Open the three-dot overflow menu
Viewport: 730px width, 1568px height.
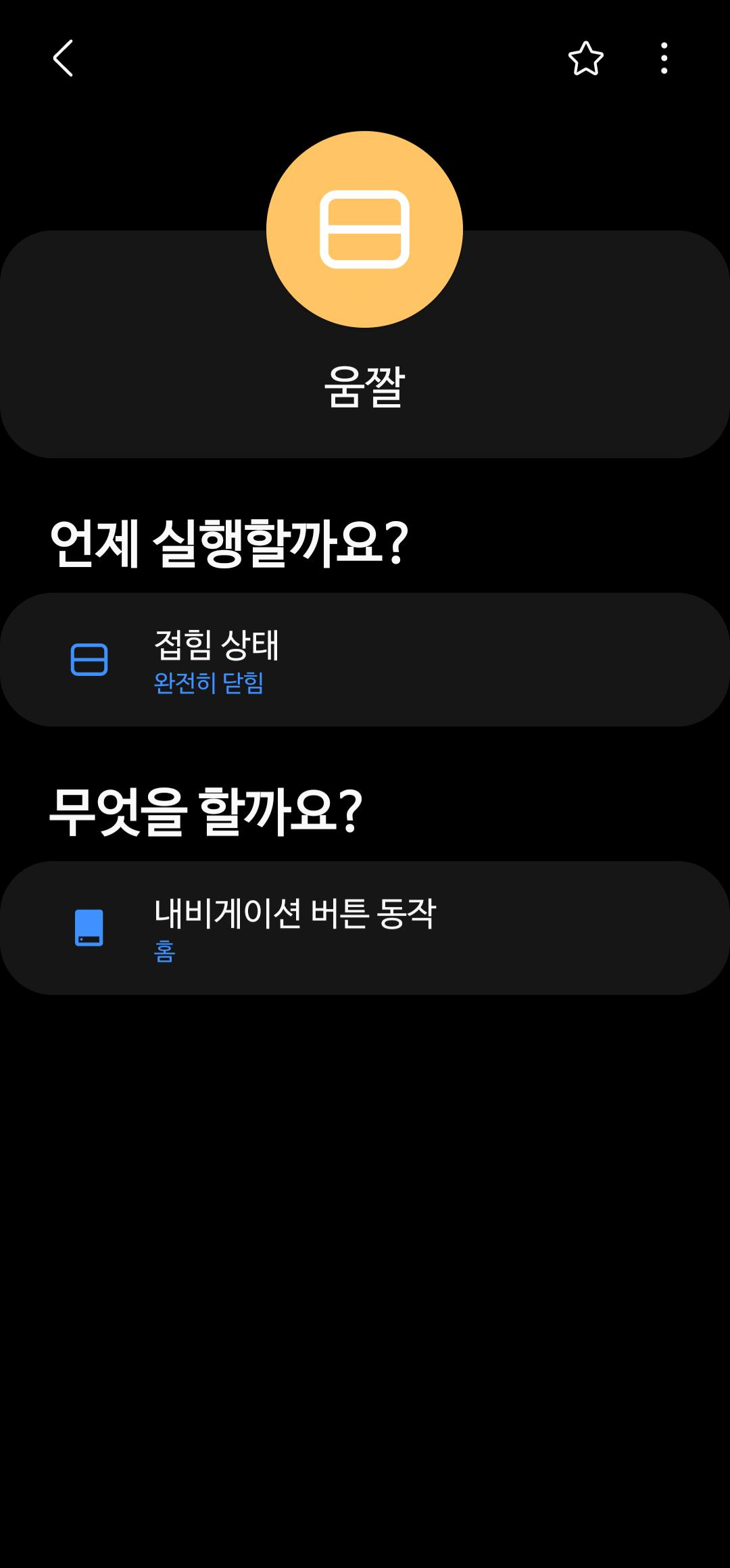[664, 58]
